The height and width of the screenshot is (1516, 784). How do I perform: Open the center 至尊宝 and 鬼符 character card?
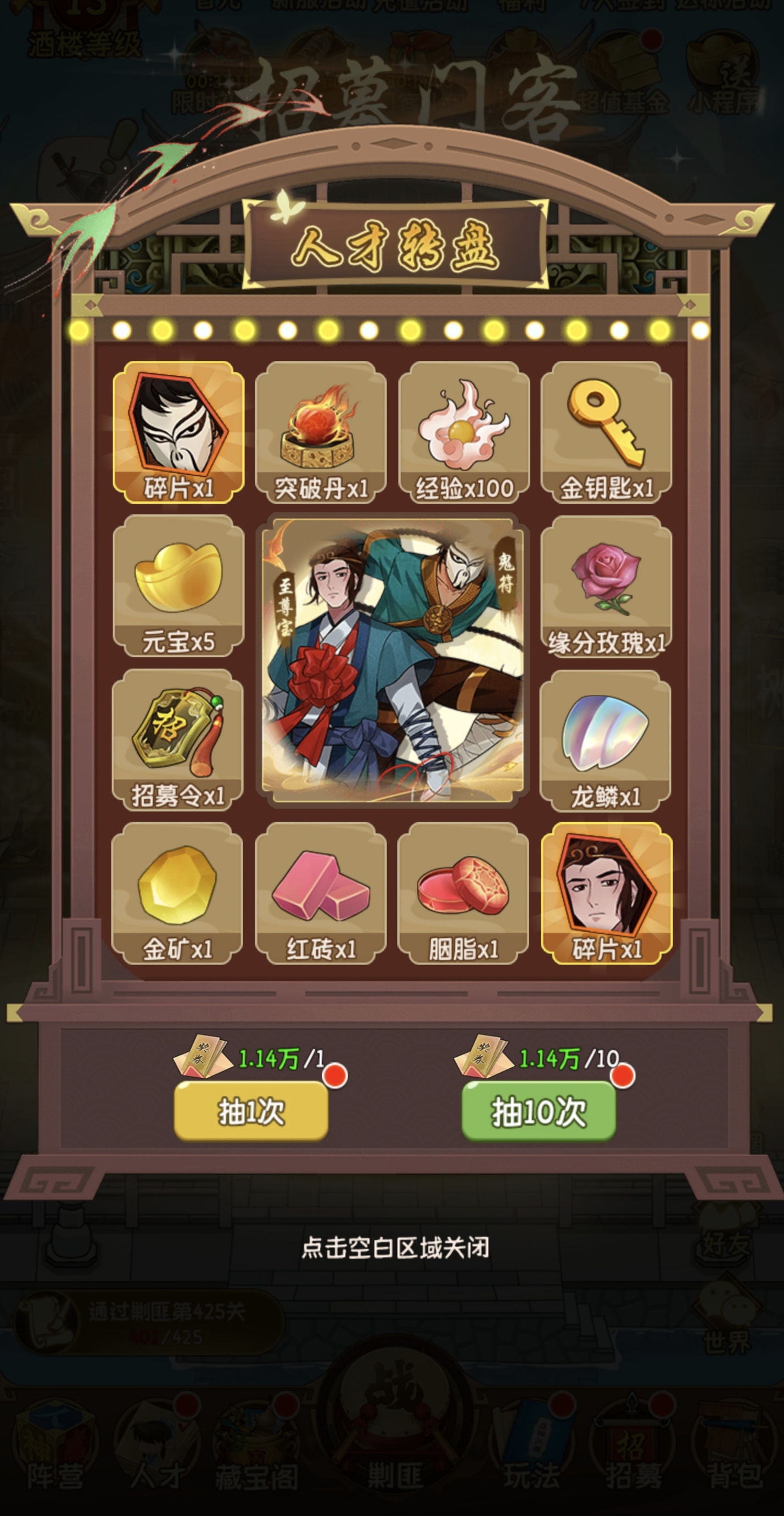(x=393, y=659)
